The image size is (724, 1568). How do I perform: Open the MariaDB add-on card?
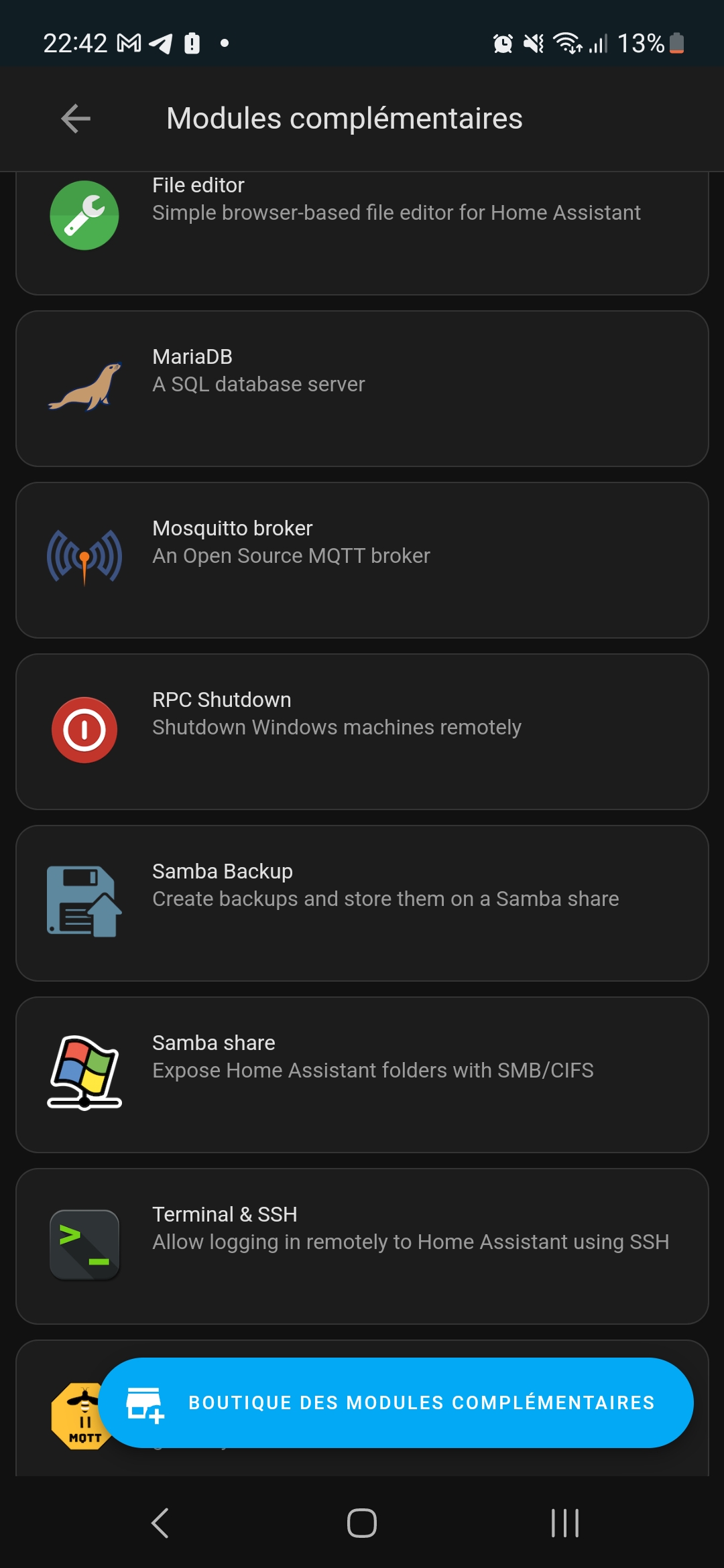(362, 389)
